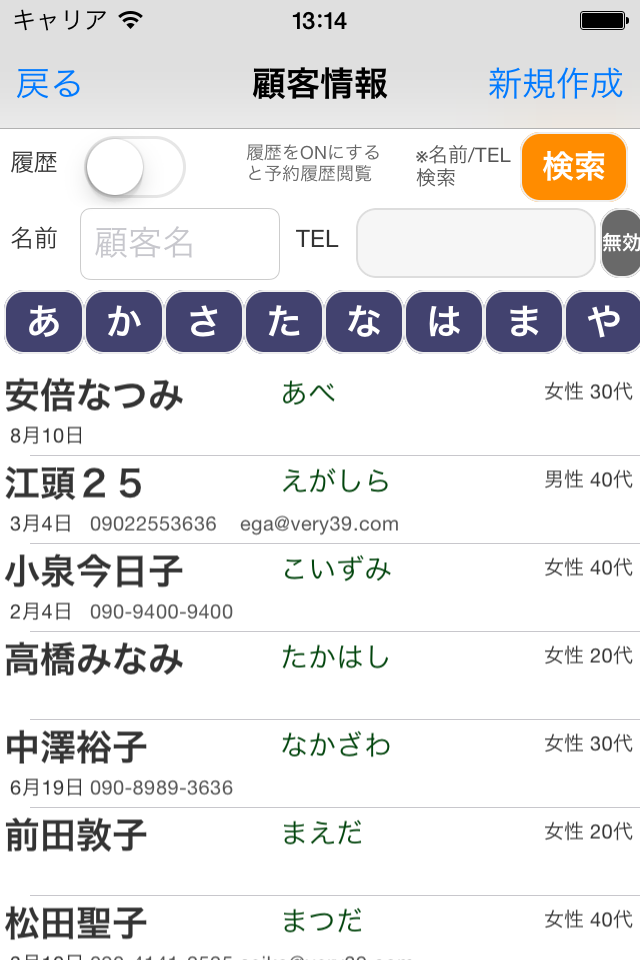Tap the 無効 button
640x960 pixels.
coord(620,243)
